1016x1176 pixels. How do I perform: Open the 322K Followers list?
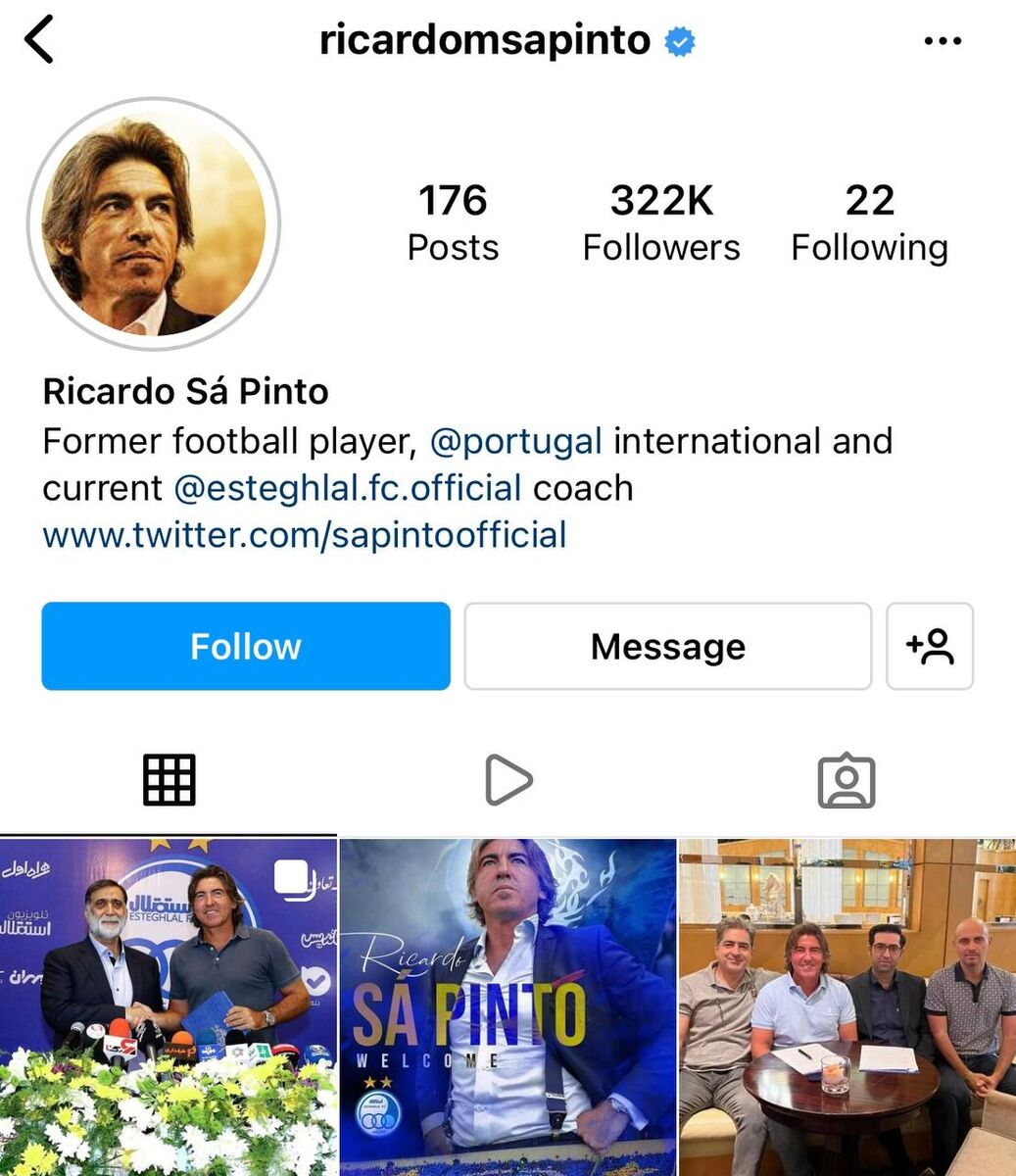click(661, 222)
